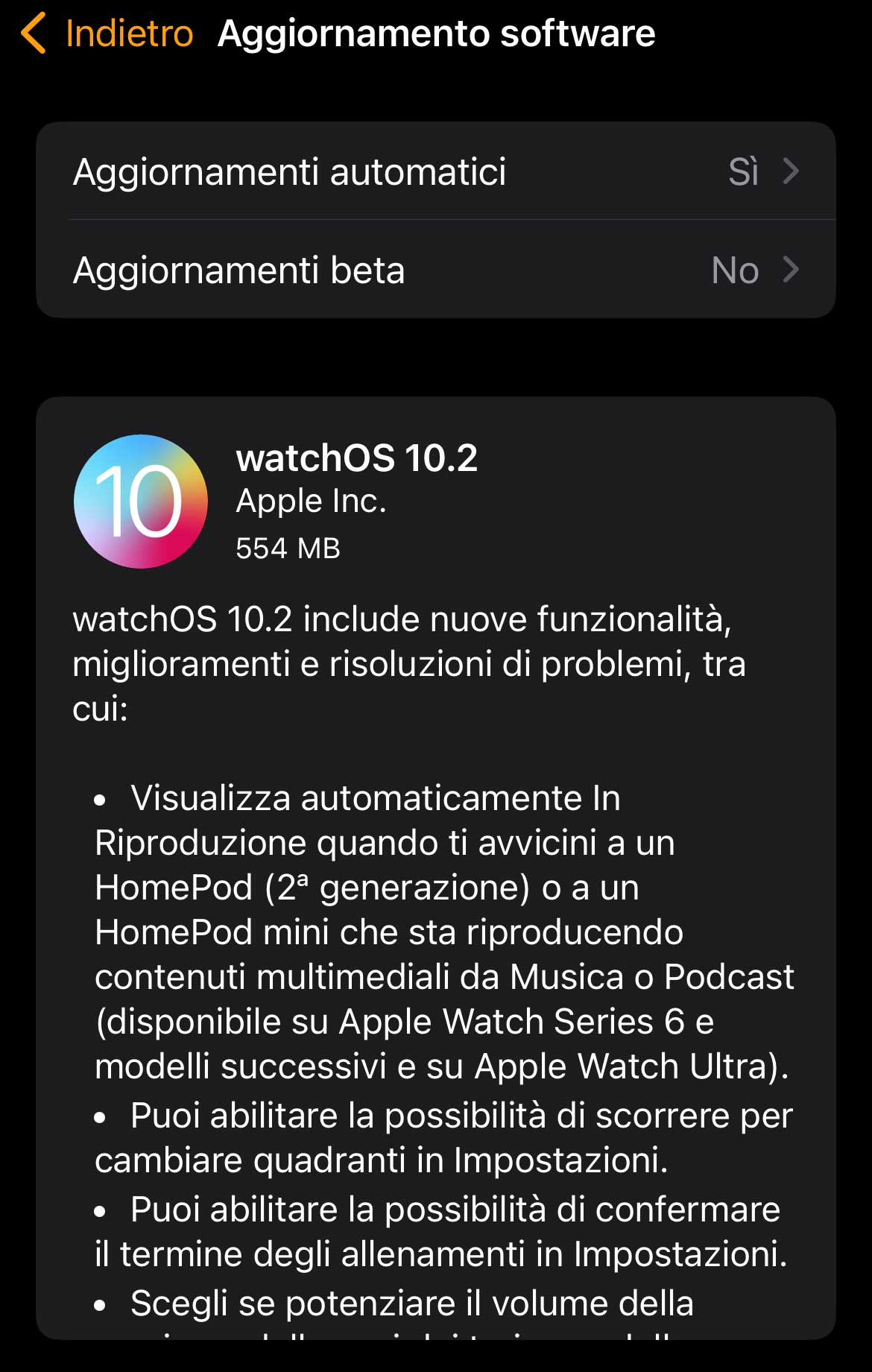Go back with the Indietro button
Image resolution: width=872 pixels, height=1372 pixels.
click(x=108, y=34)
